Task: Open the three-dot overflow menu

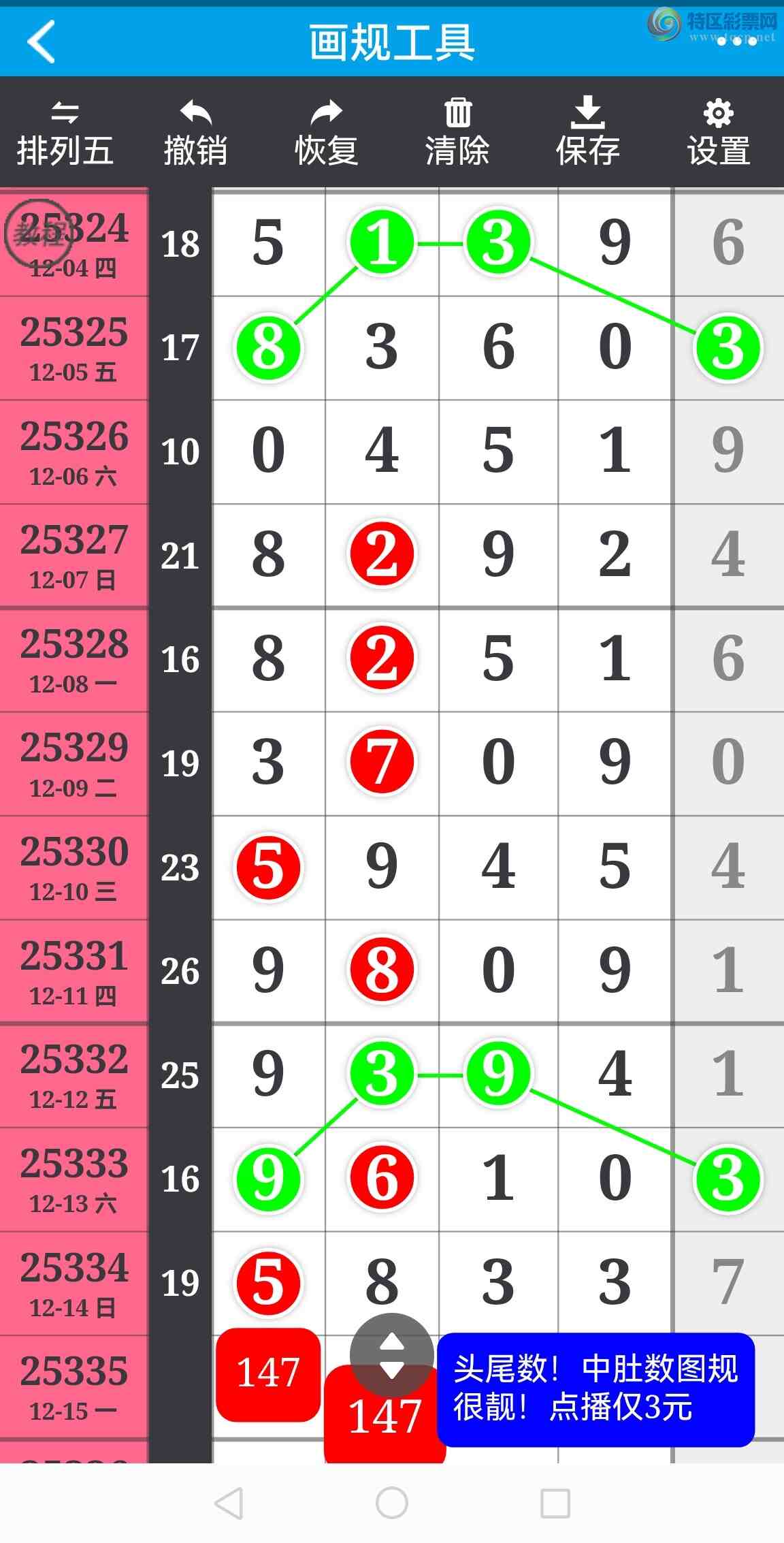Action: click(736, 42)
